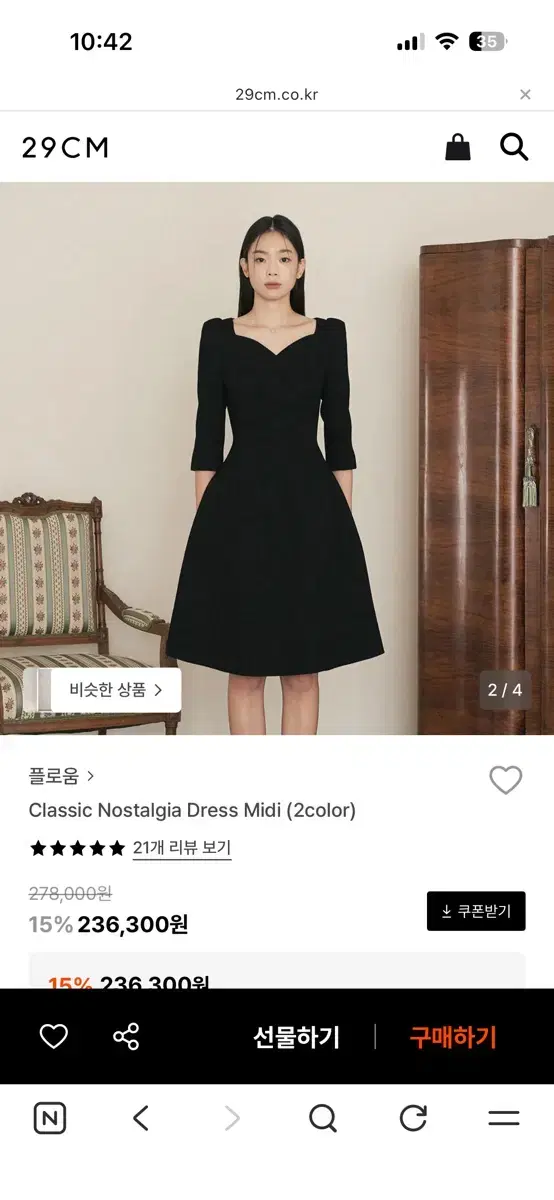Image resolution: width=554 pixels, height=1200 pixels.
Task: Close the 29cm.co.kr web page
Action: tap(525, 95)
